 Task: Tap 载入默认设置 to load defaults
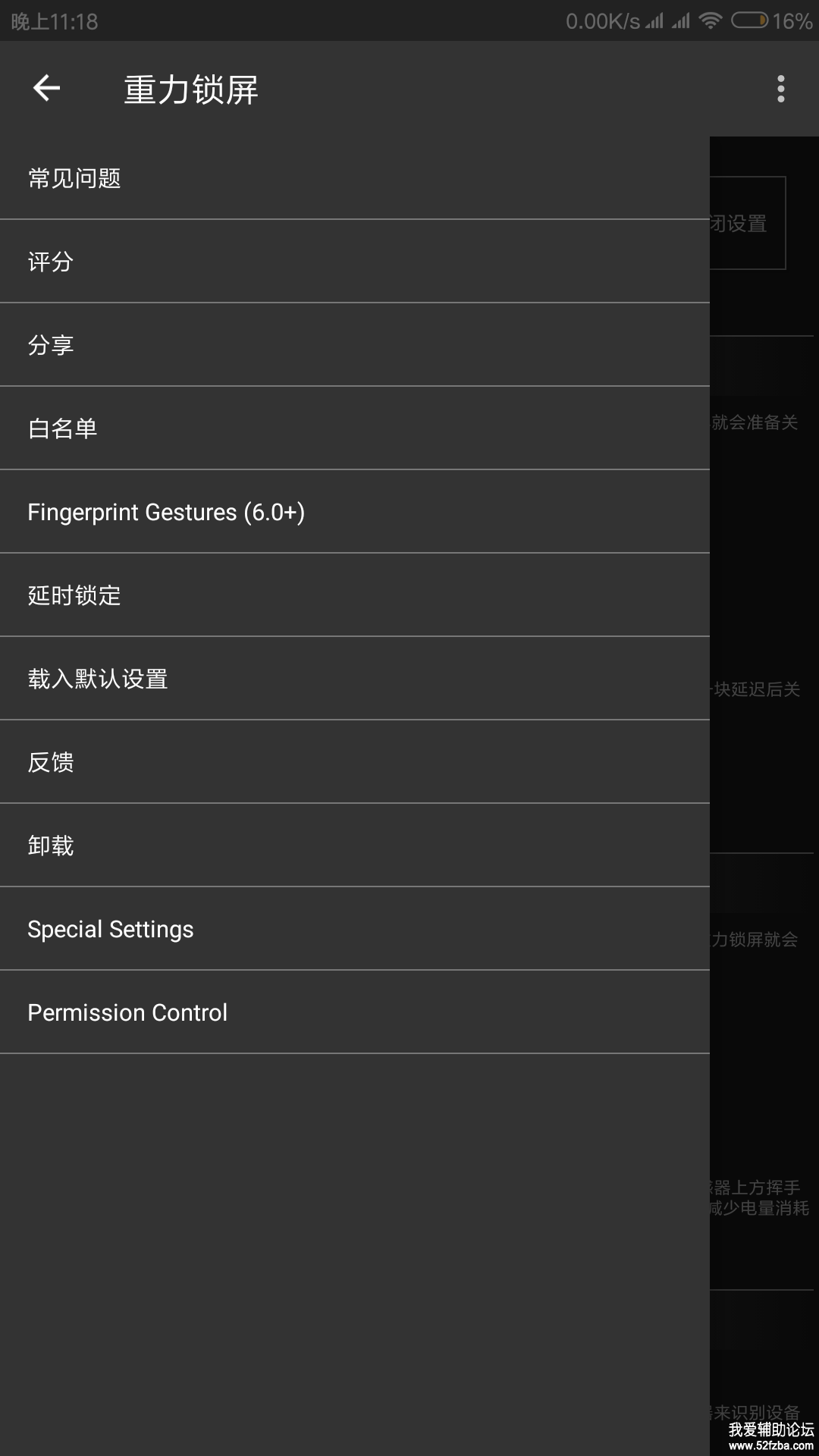click(354, 679)
